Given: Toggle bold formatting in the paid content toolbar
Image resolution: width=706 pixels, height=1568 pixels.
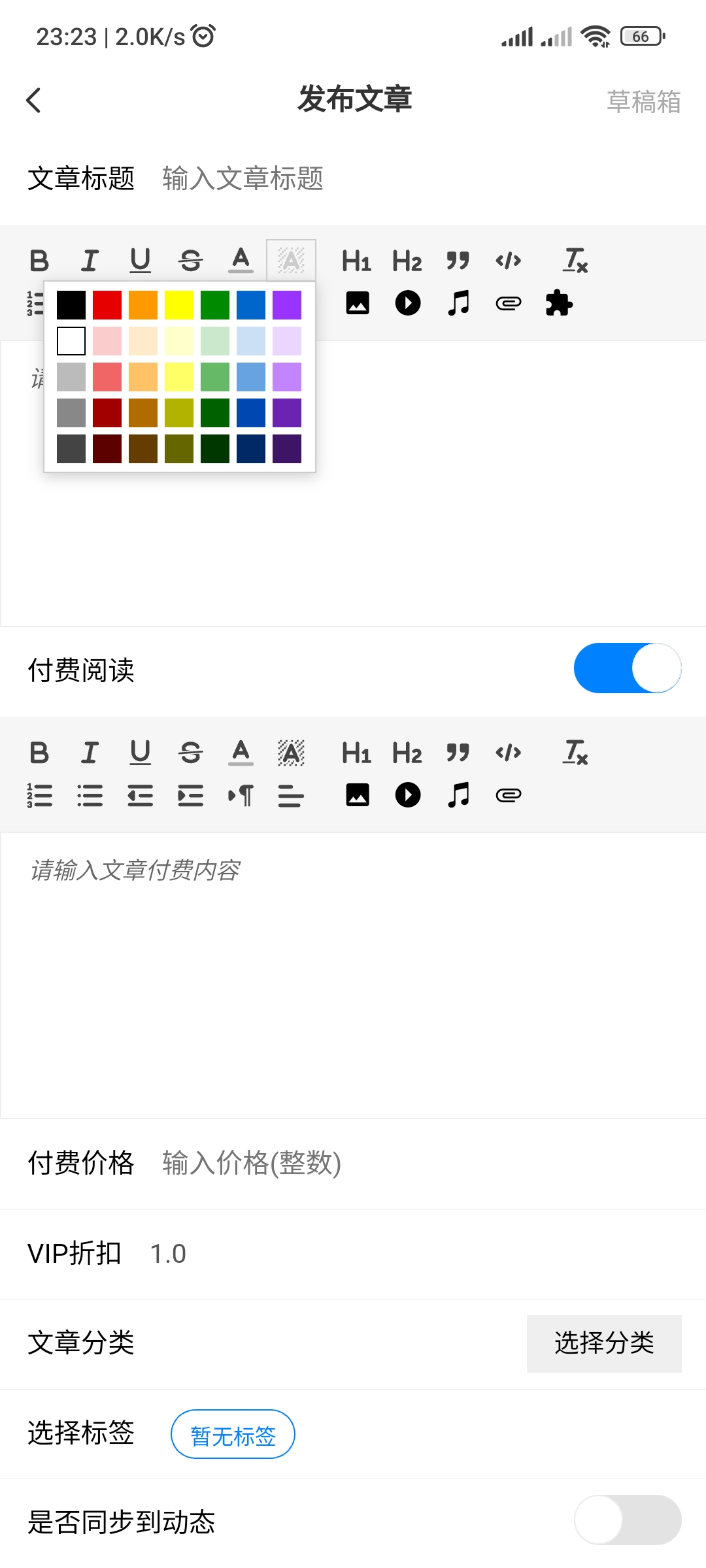Looking at the screenshot, I should [41, 753].
